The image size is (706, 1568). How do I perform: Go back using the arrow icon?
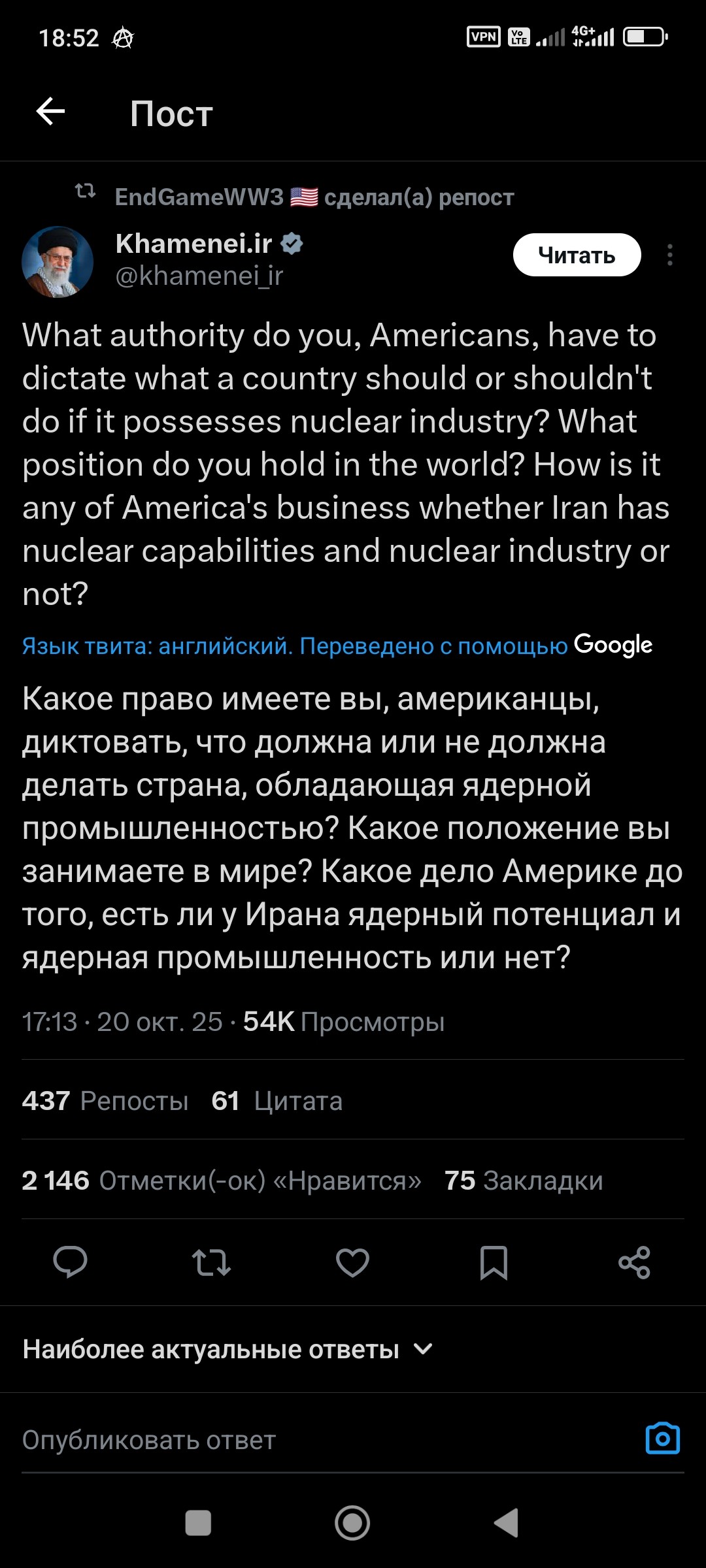click(50, 112)
